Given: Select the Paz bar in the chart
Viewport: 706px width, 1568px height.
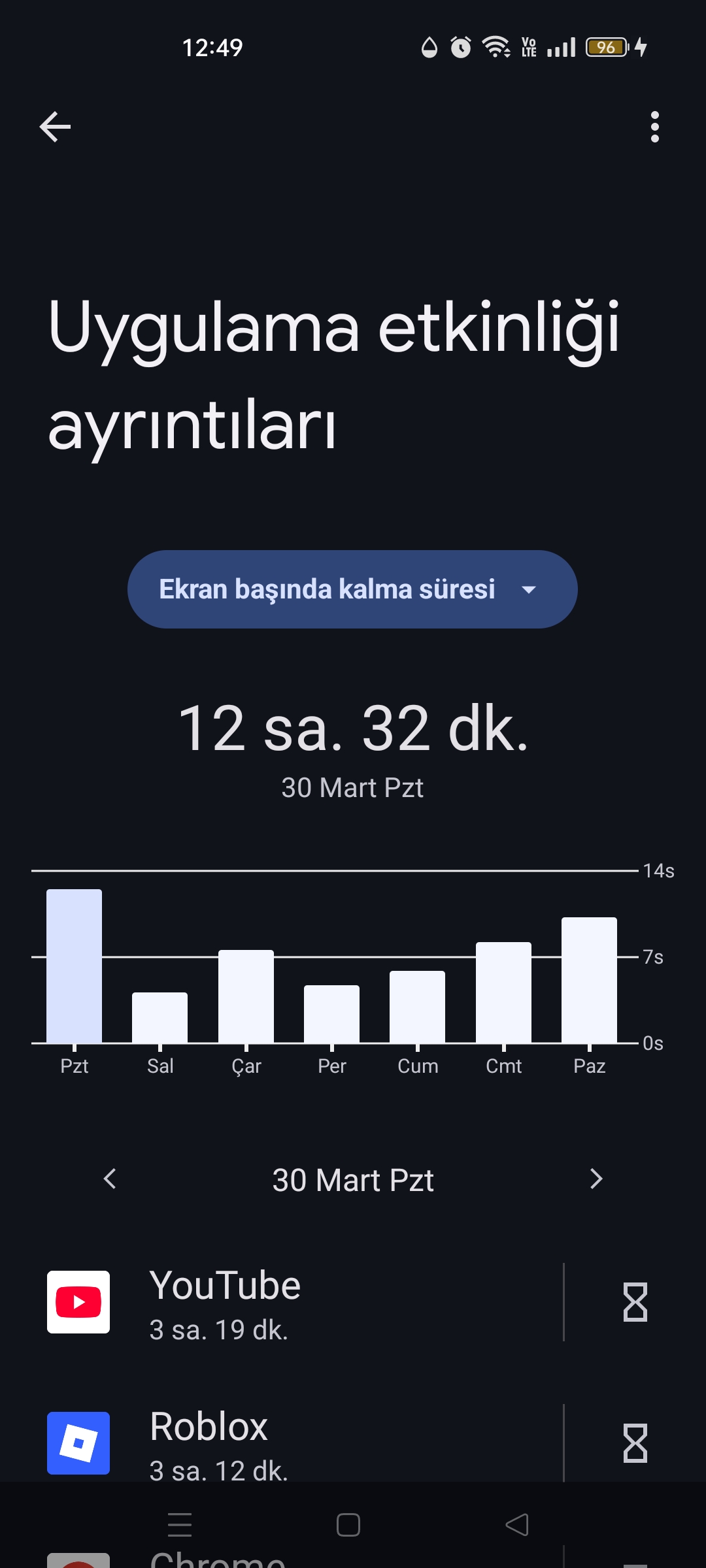Looking at the screenshot, I should [x=589, y=979].
